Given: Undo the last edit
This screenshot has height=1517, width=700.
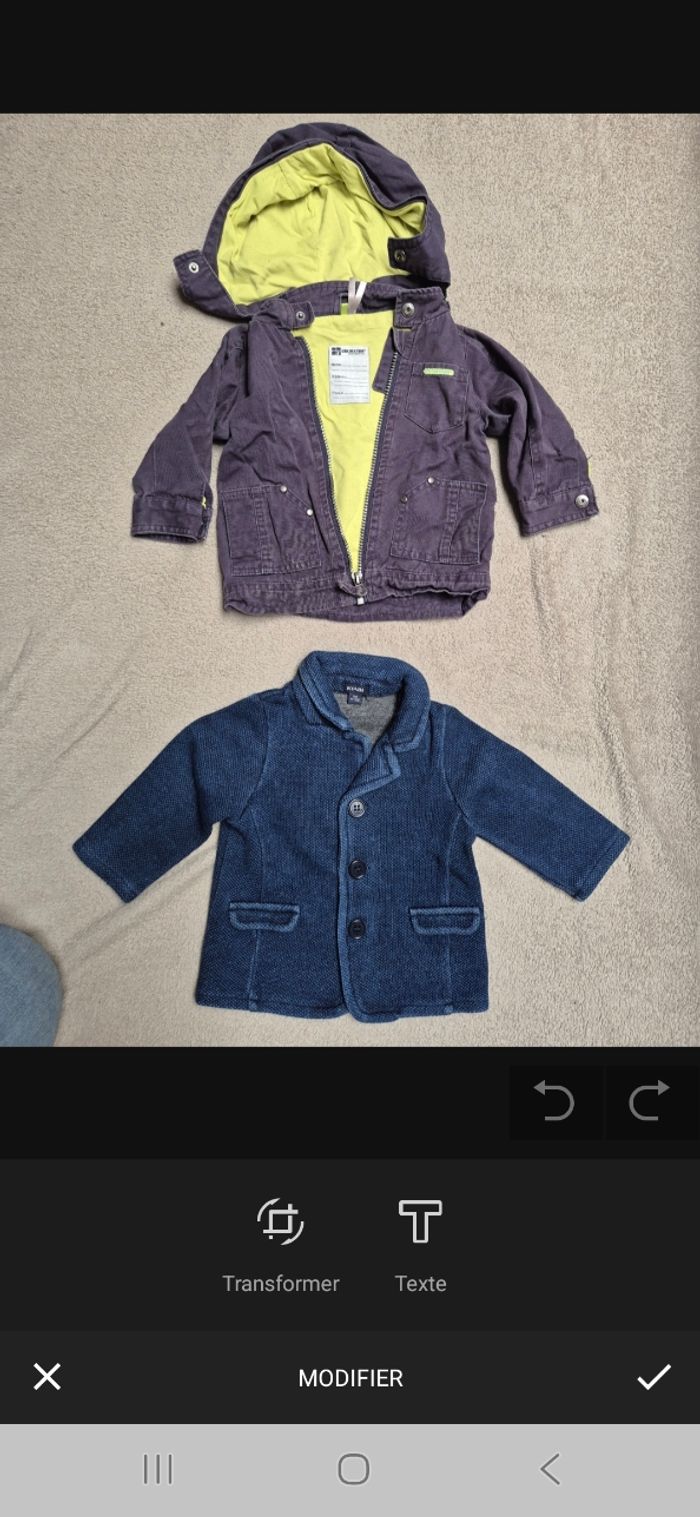Looking at the screenshot, I should pos(554,1102).
